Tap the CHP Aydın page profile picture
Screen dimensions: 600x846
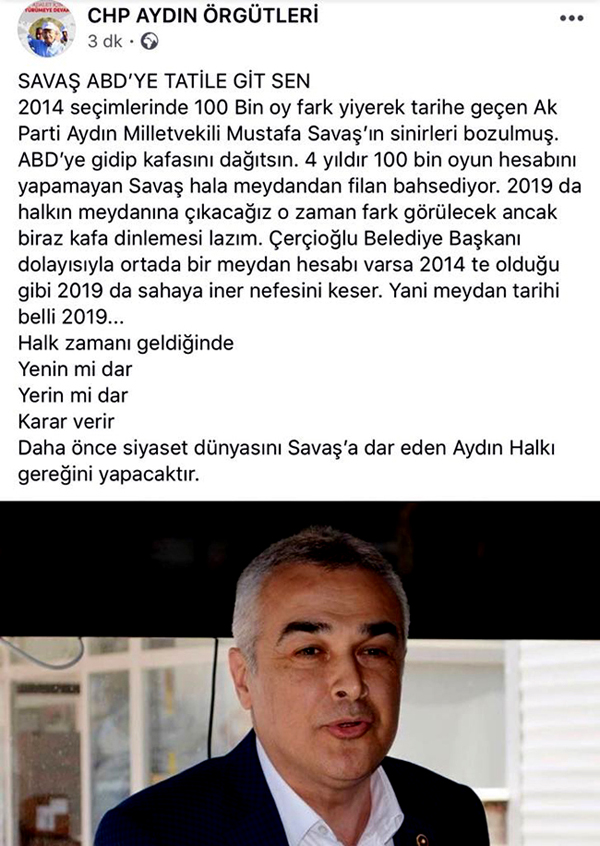click(46, 29)
